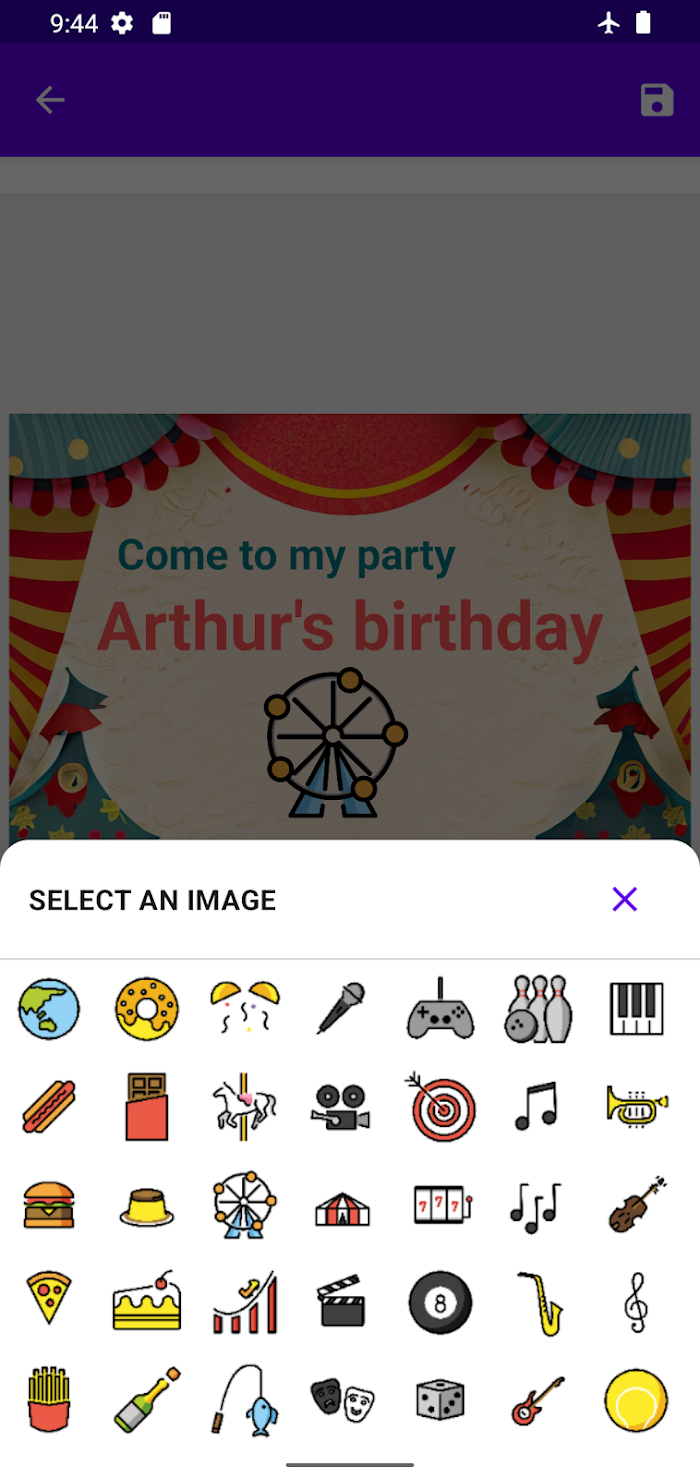Screen dimensions: 700x1478
Task: Select the slot machine image
Action: tap(441, 1205)
